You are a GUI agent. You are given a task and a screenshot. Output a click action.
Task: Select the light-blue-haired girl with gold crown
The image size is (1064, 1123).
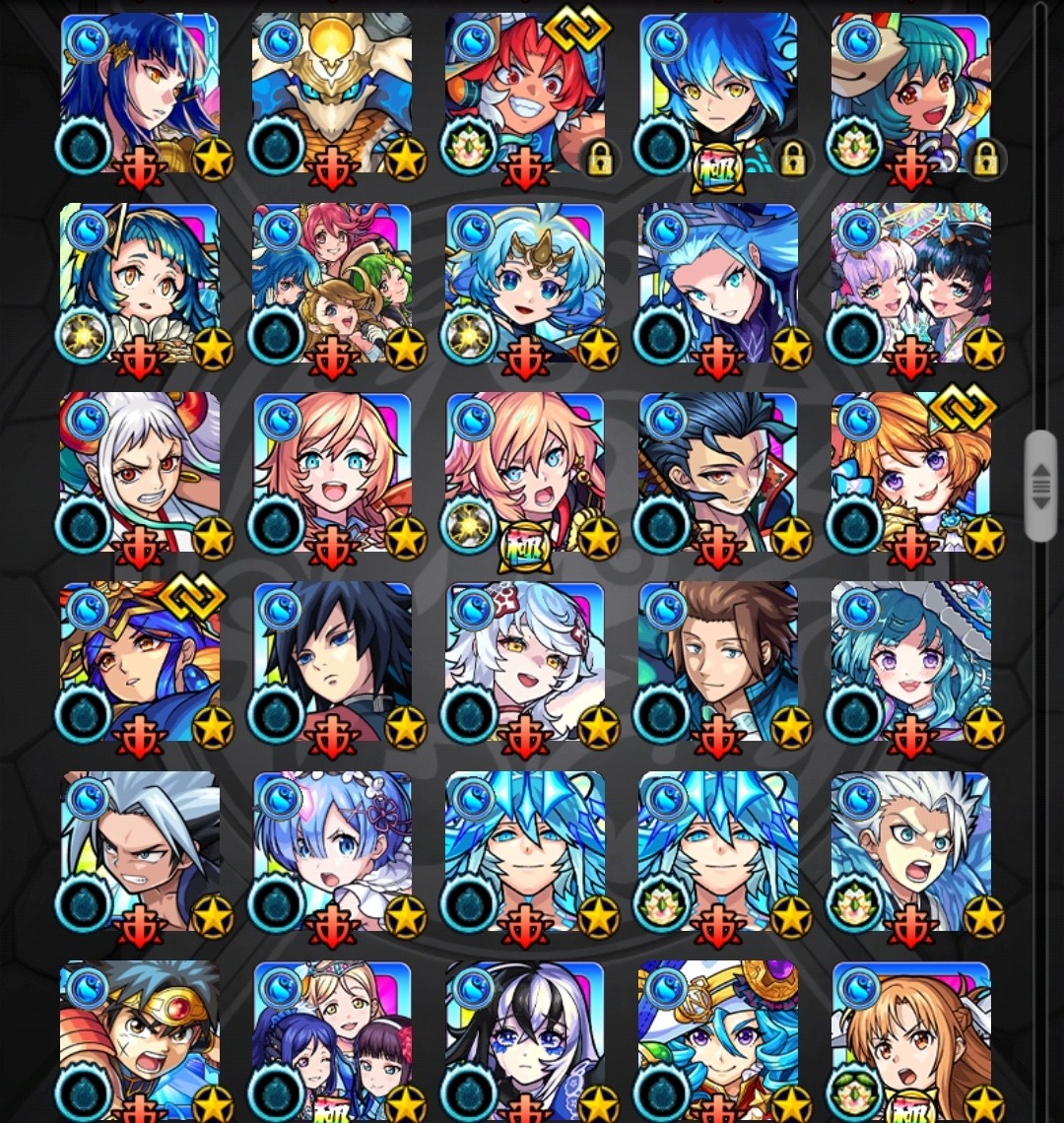[524, 284]
